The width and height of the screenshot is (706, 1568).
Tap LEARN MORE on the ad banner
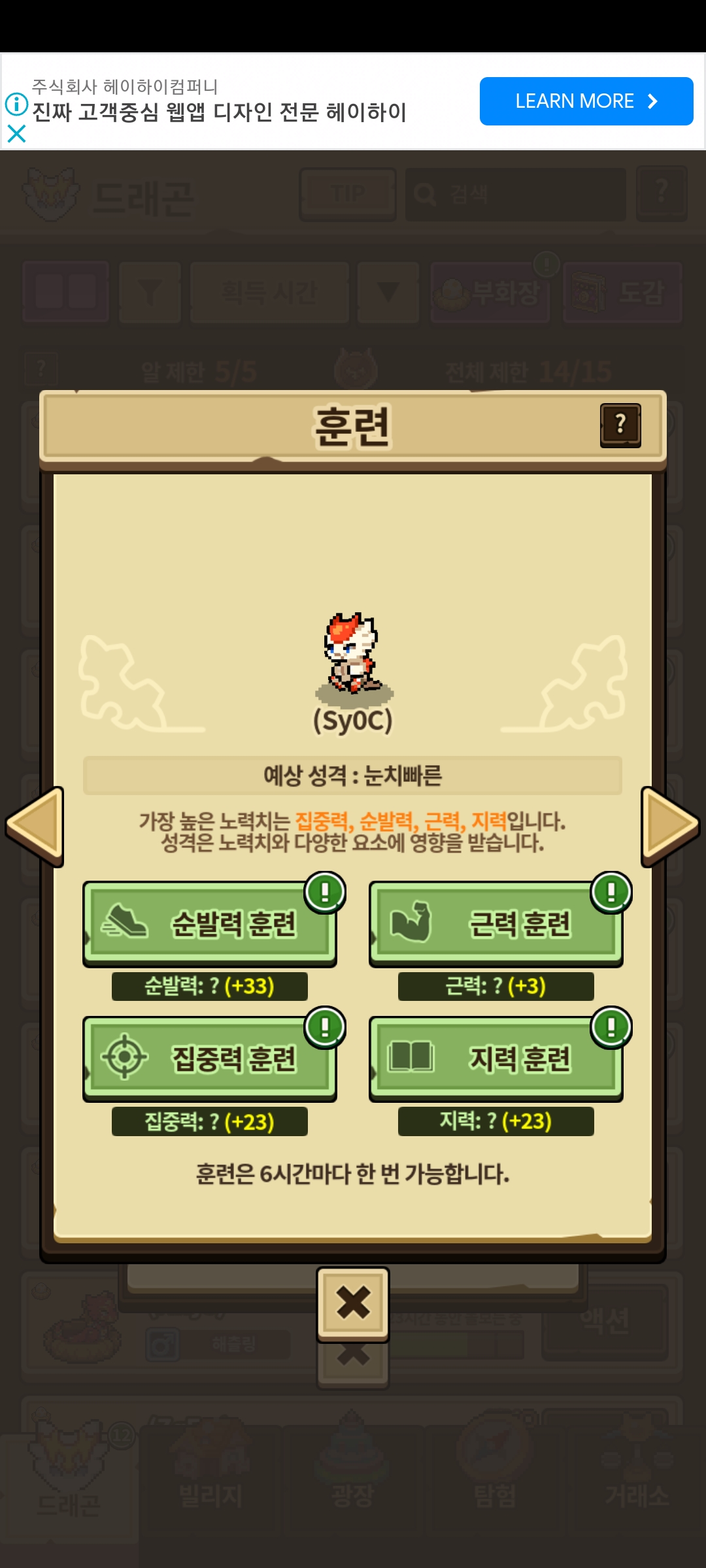(x=586, y=101)
